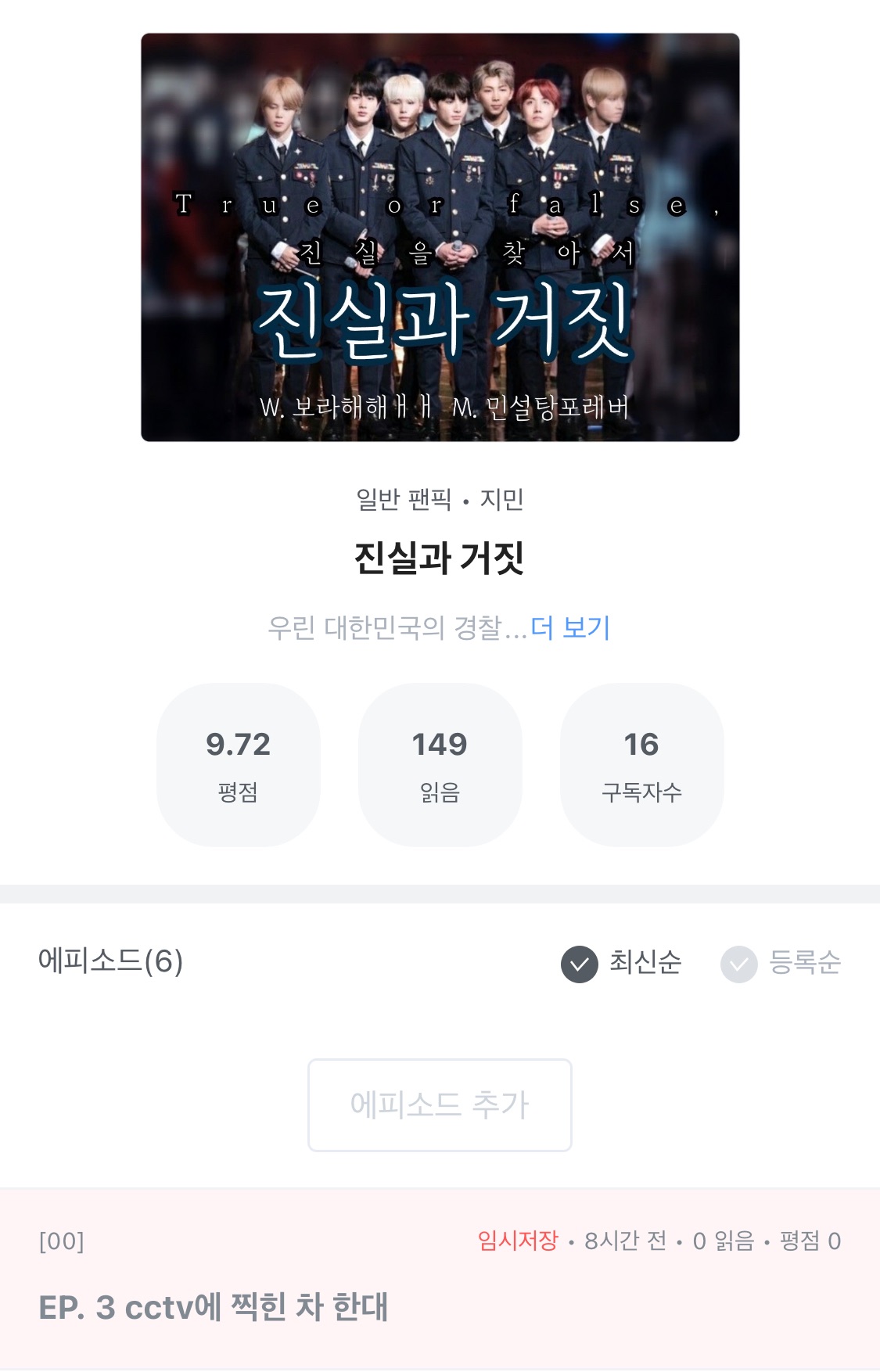This screenshot has width=880, height=1372.
Task: Sort episodes by 최신순
Action: [622, 963]
